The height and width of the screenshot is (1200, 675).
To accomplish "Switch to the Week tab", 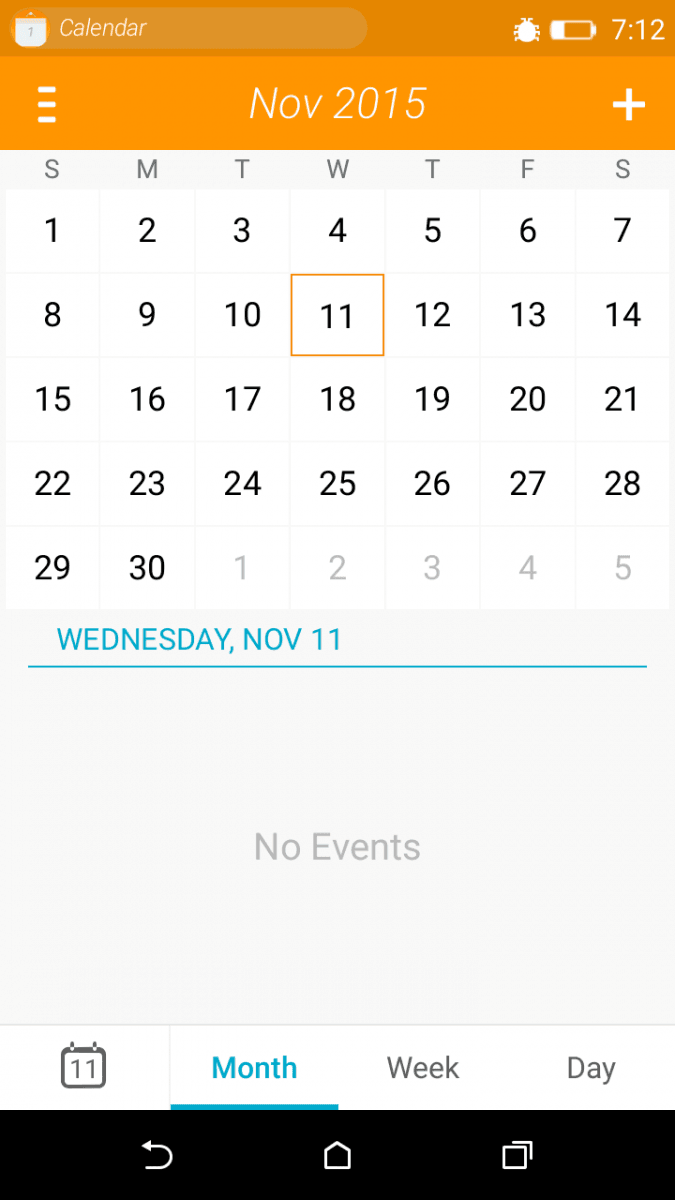I will click(423, 1067).
